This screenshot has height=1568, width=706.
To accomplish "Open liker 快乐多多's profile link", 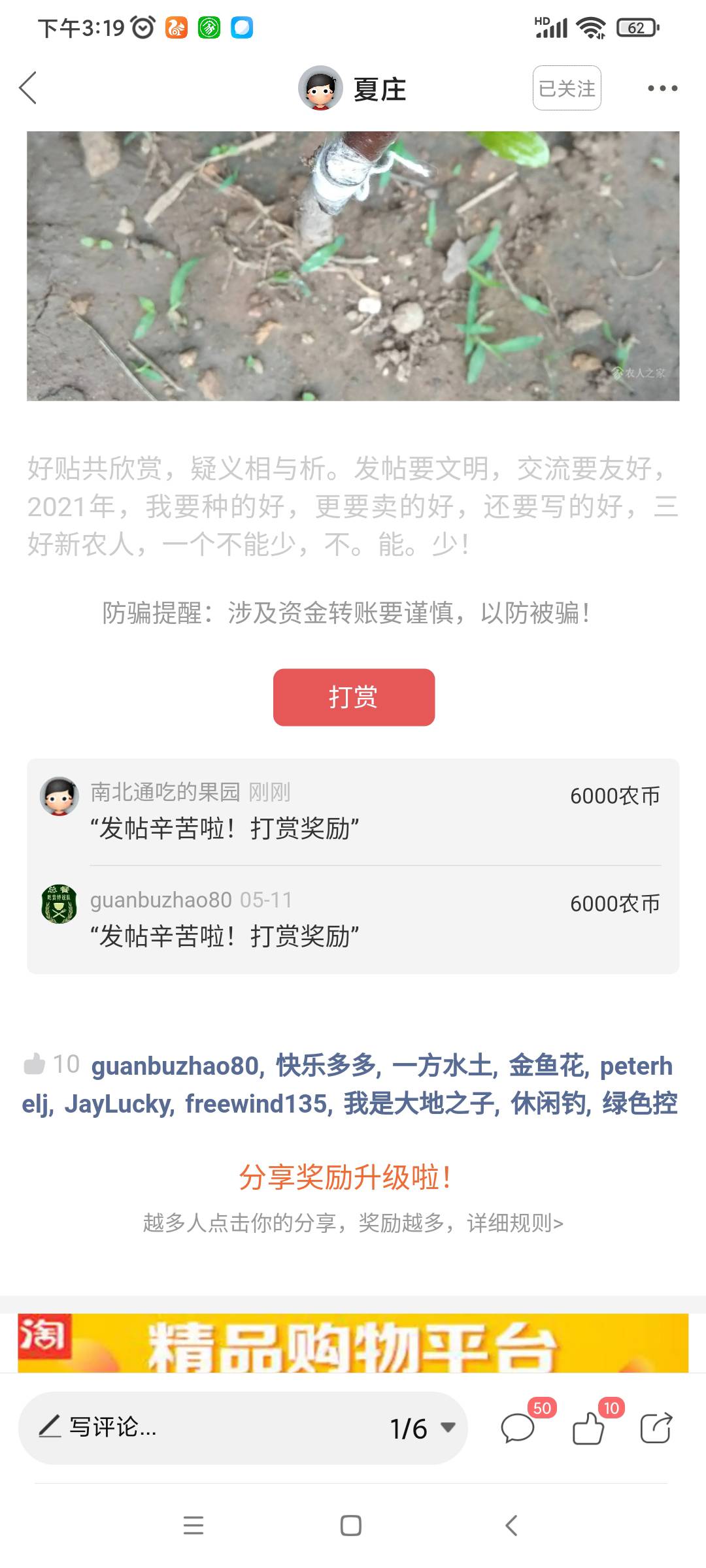I will point(326,1065).
